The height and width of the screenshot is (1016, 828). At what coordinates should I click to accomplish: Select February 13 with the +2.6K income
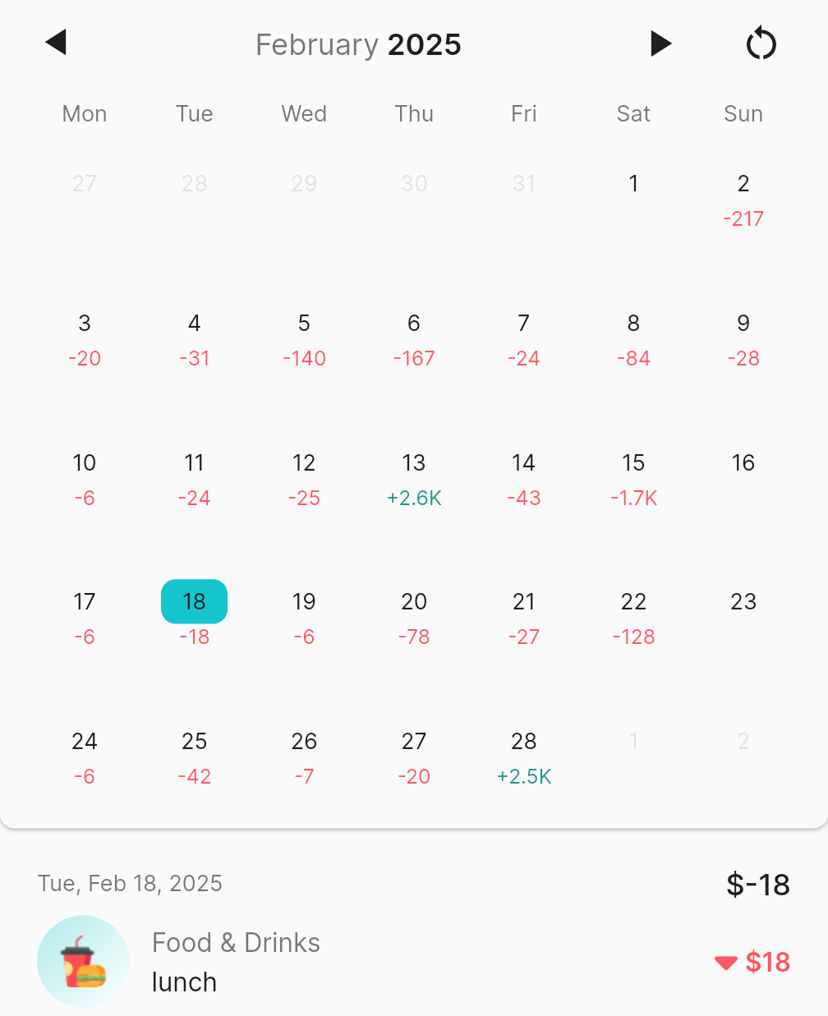[x=413, y=478]
